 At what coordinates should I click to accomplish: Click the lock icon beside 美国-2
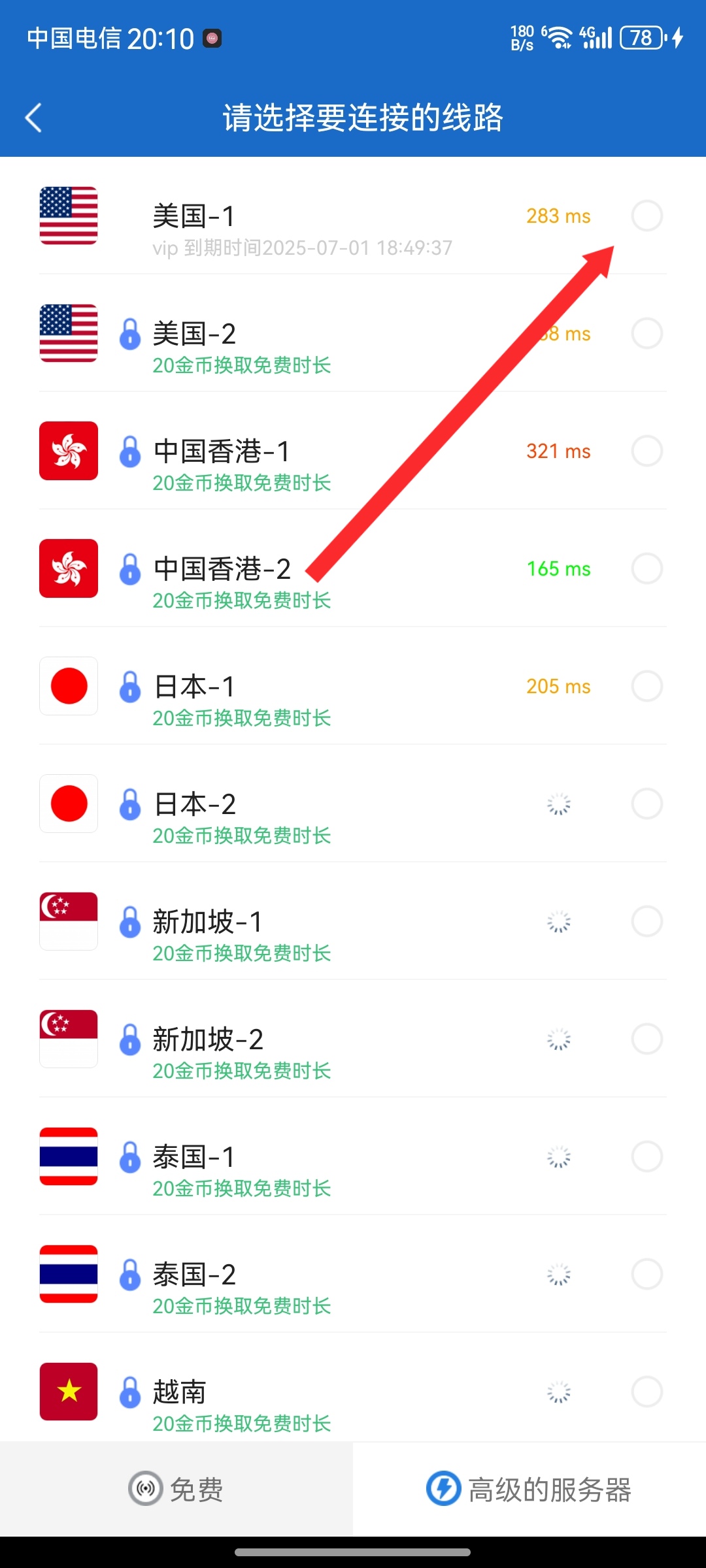129,334
